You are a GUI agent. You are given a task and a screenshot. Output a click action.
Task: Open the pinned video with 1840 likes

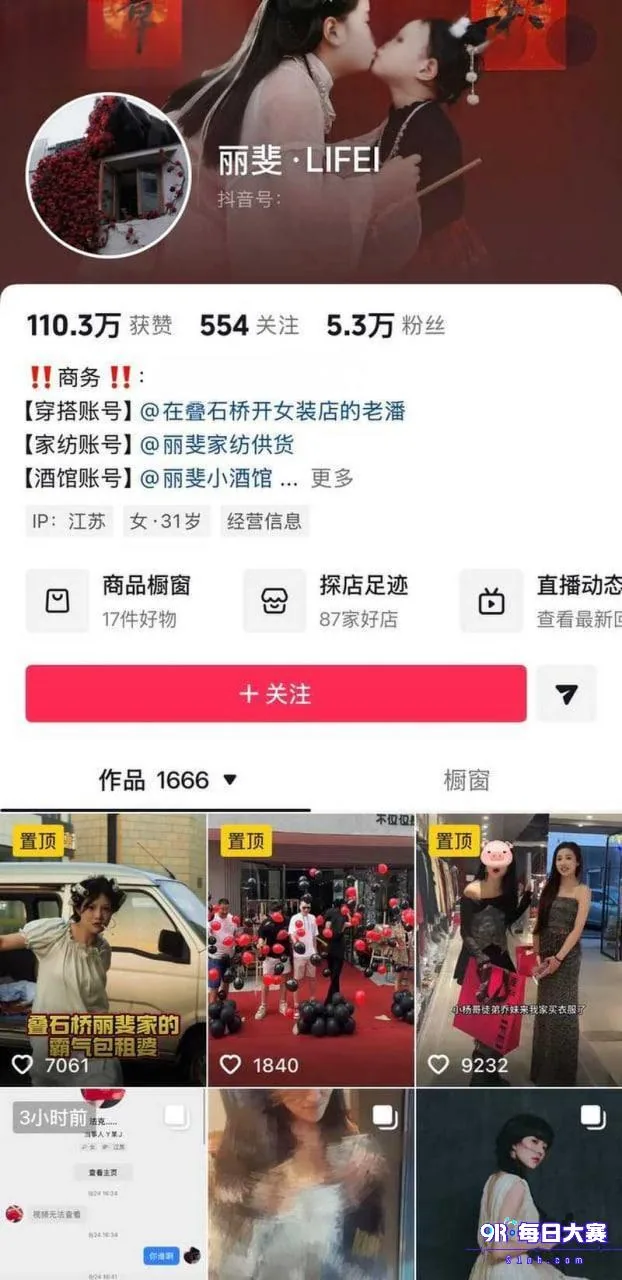311,950
